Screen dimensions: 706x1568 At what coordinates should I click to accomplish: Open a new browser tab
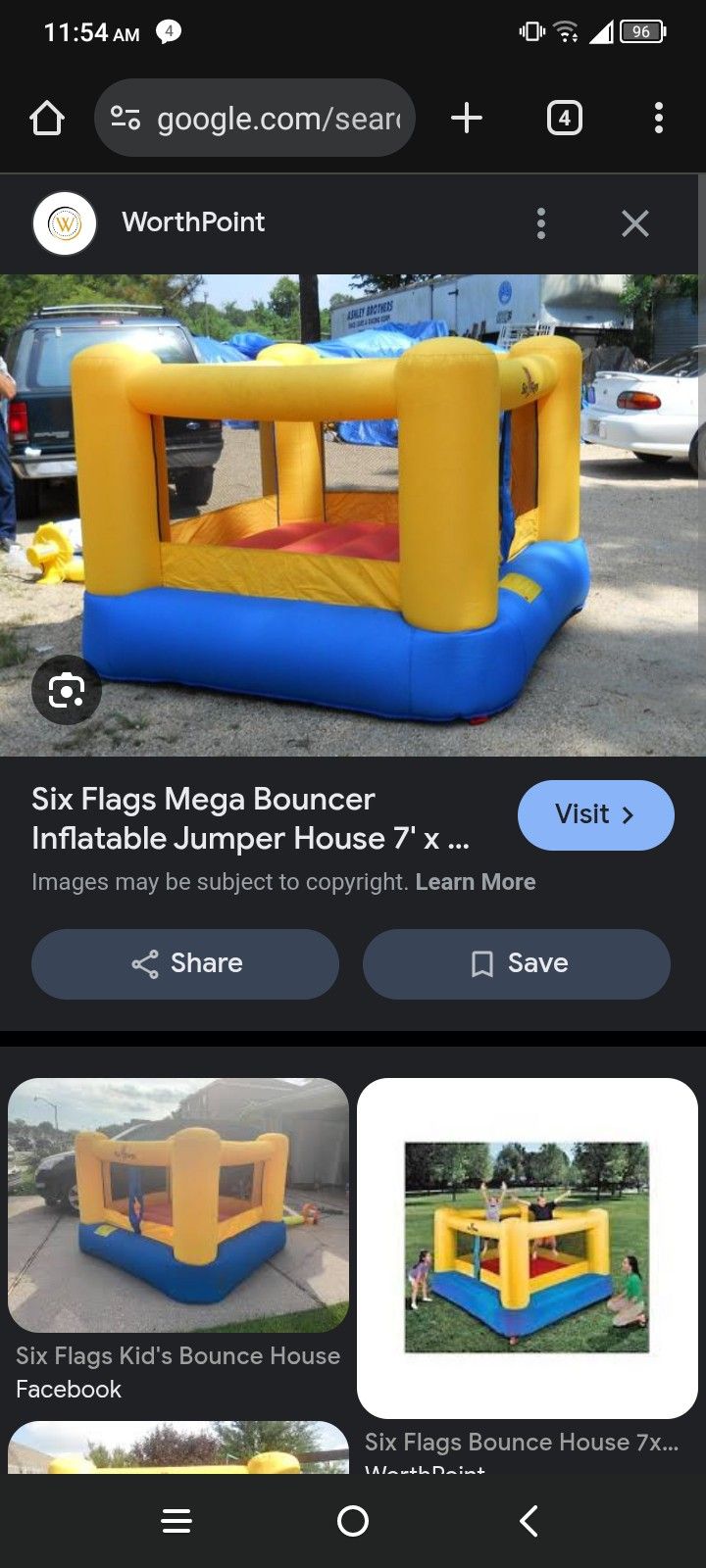pos(467,119)
